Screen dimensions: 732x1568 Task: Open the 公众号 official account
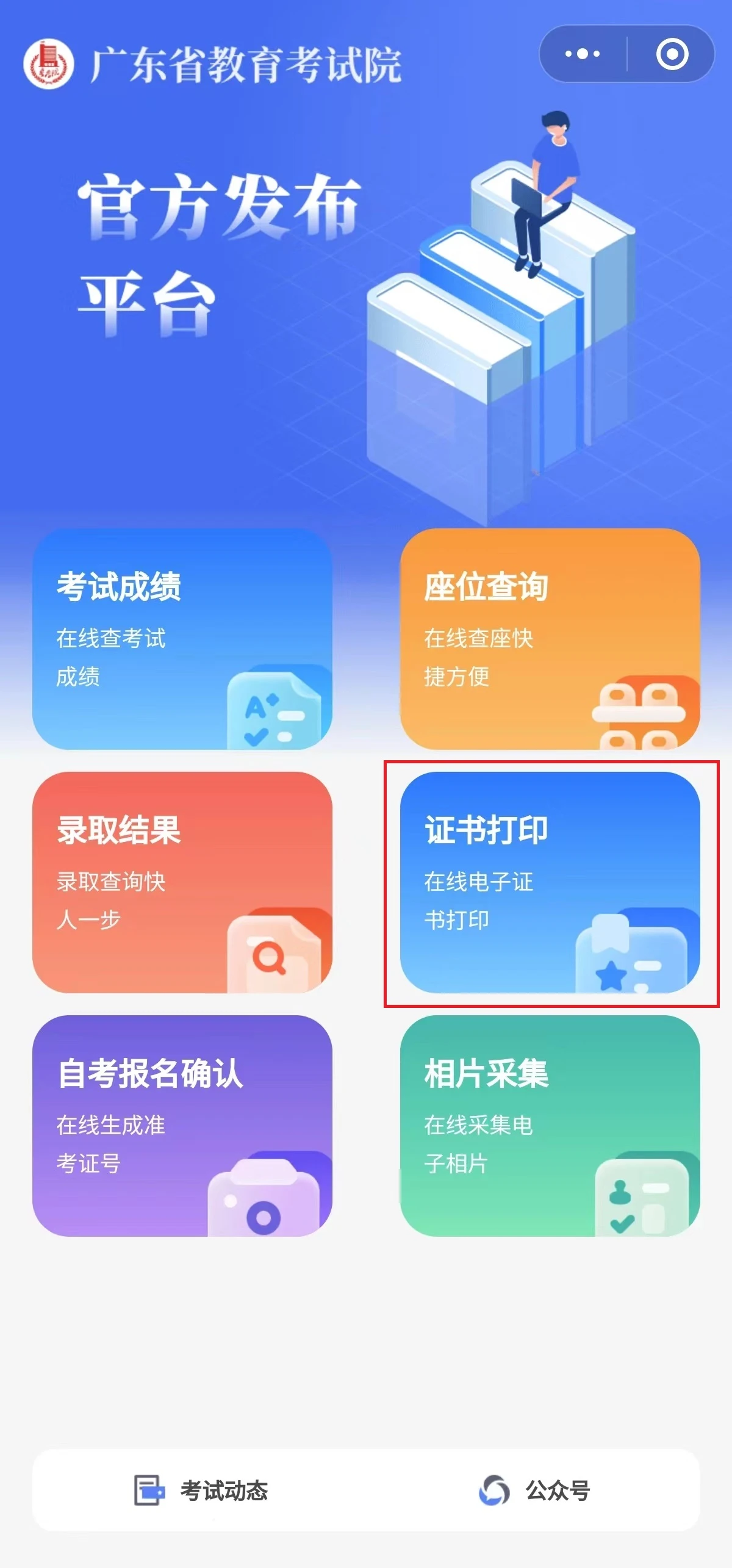pos(534,1490)
